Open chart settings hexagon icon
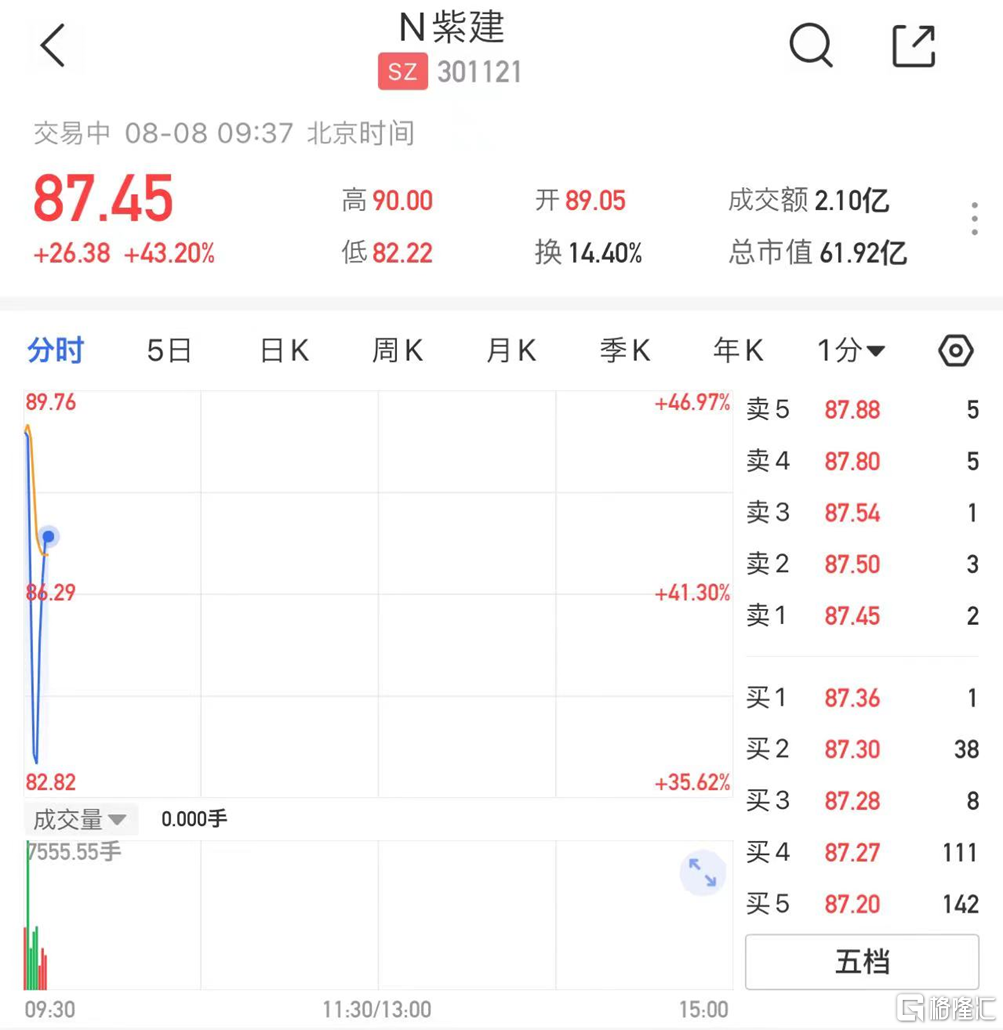The width and height of the screenshot is (1003, 1030). (x=956, y=351)
